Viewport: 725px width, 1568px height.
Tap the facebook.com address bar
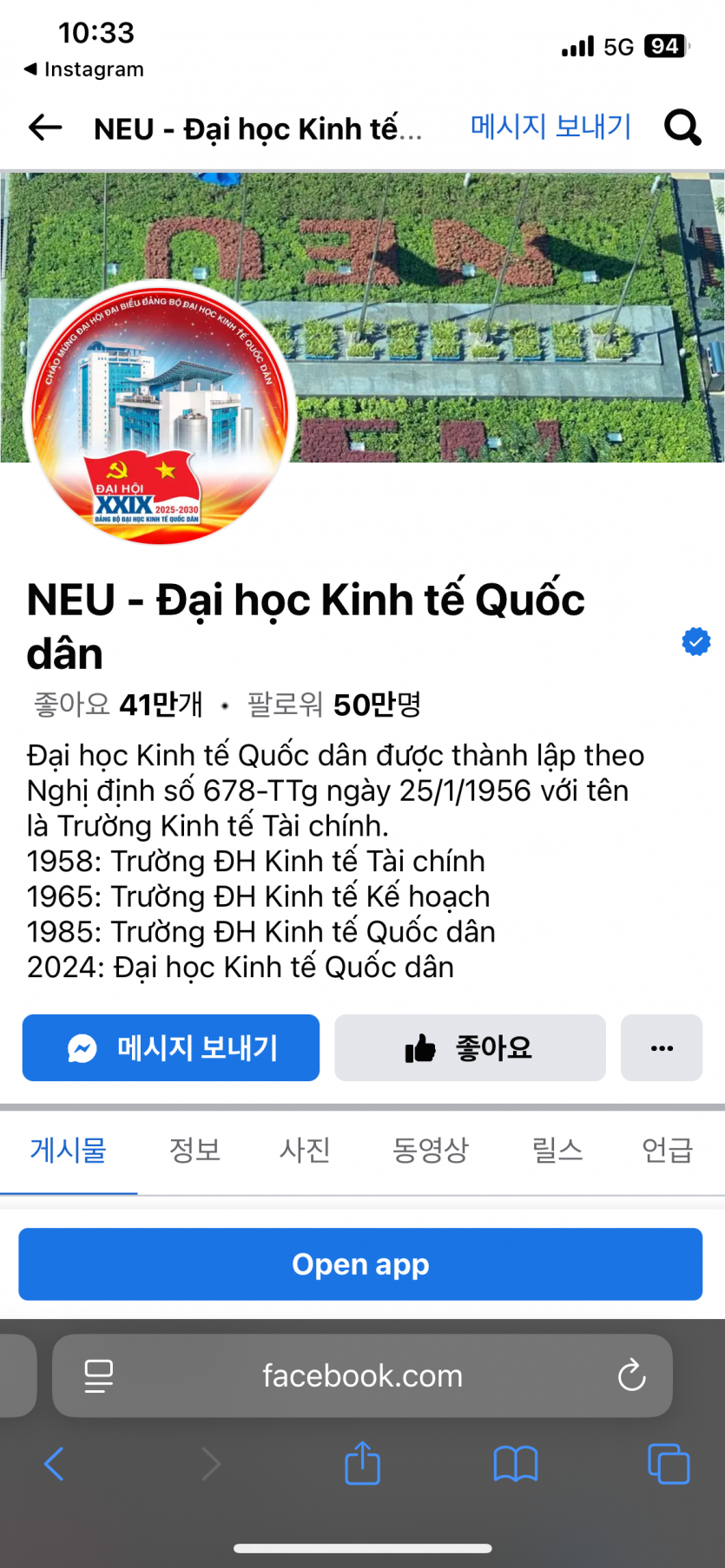coord(362,1375)
